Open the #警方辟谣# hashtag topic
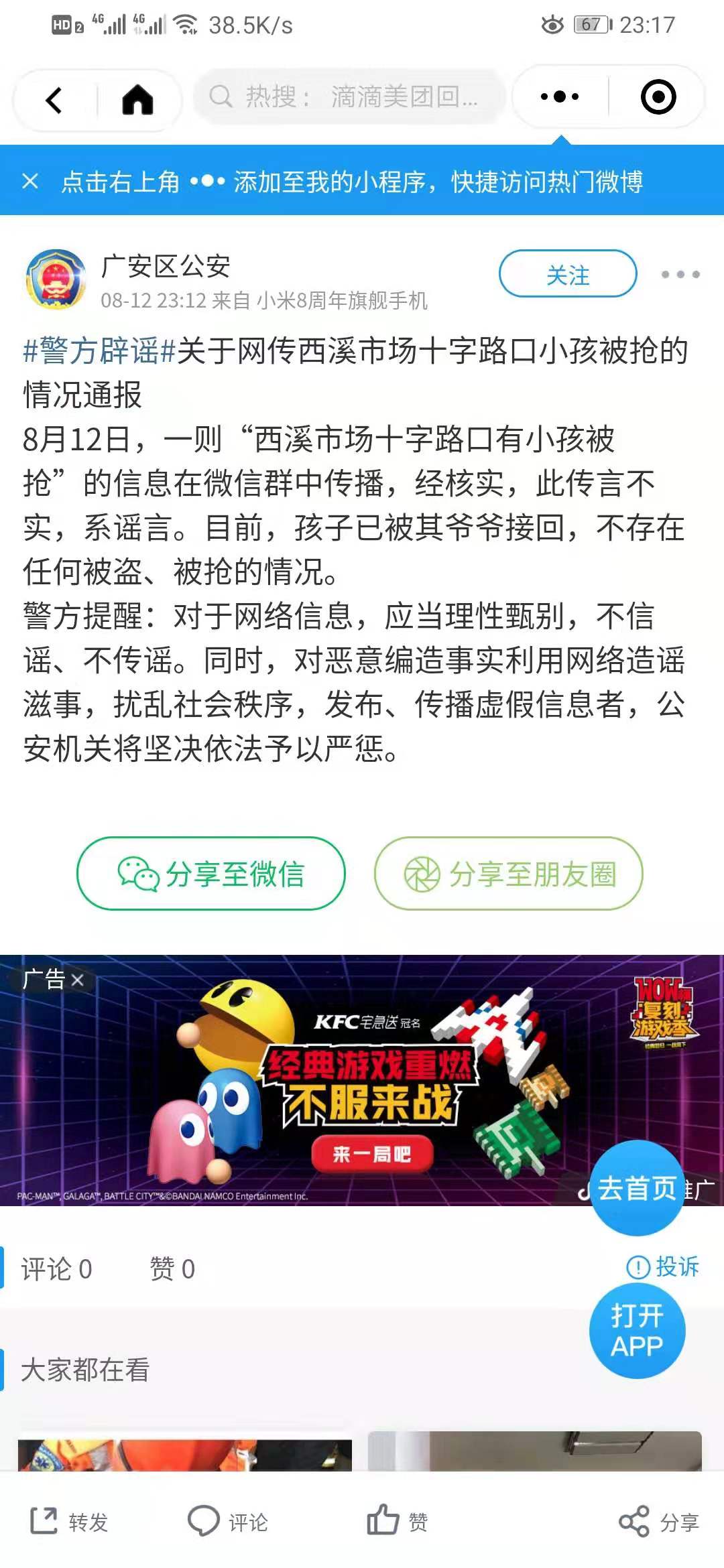The height and width of the screenshot is (1568, 724). pos(99,350)
